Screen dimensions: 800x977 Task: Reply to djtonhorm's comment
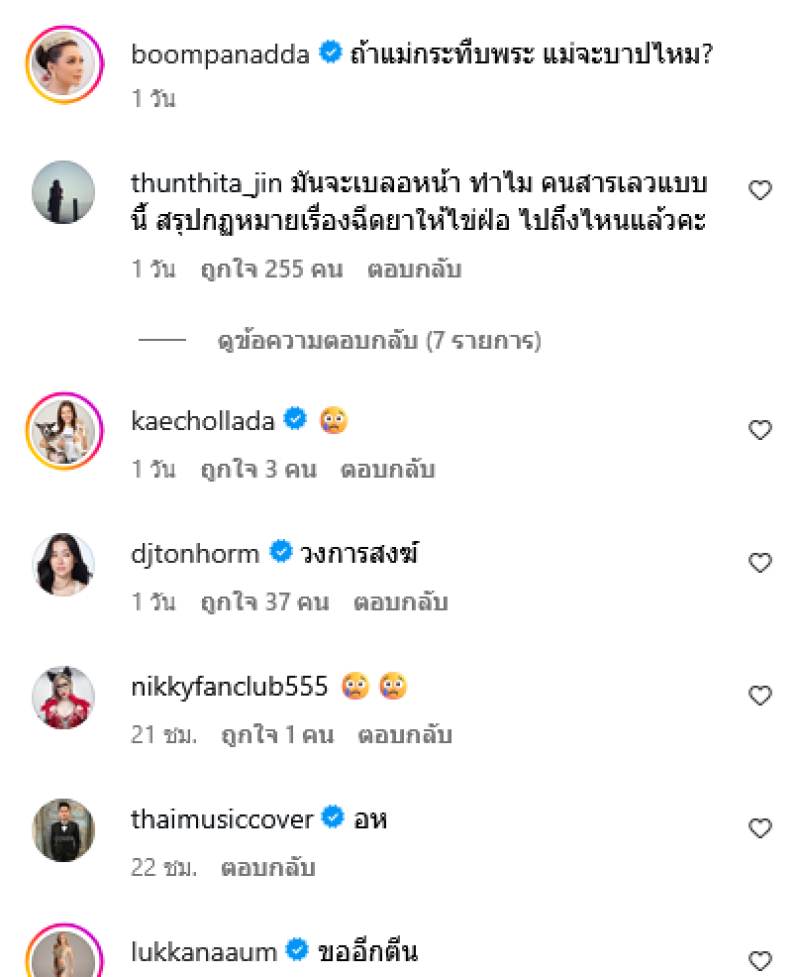coord(400,602)
